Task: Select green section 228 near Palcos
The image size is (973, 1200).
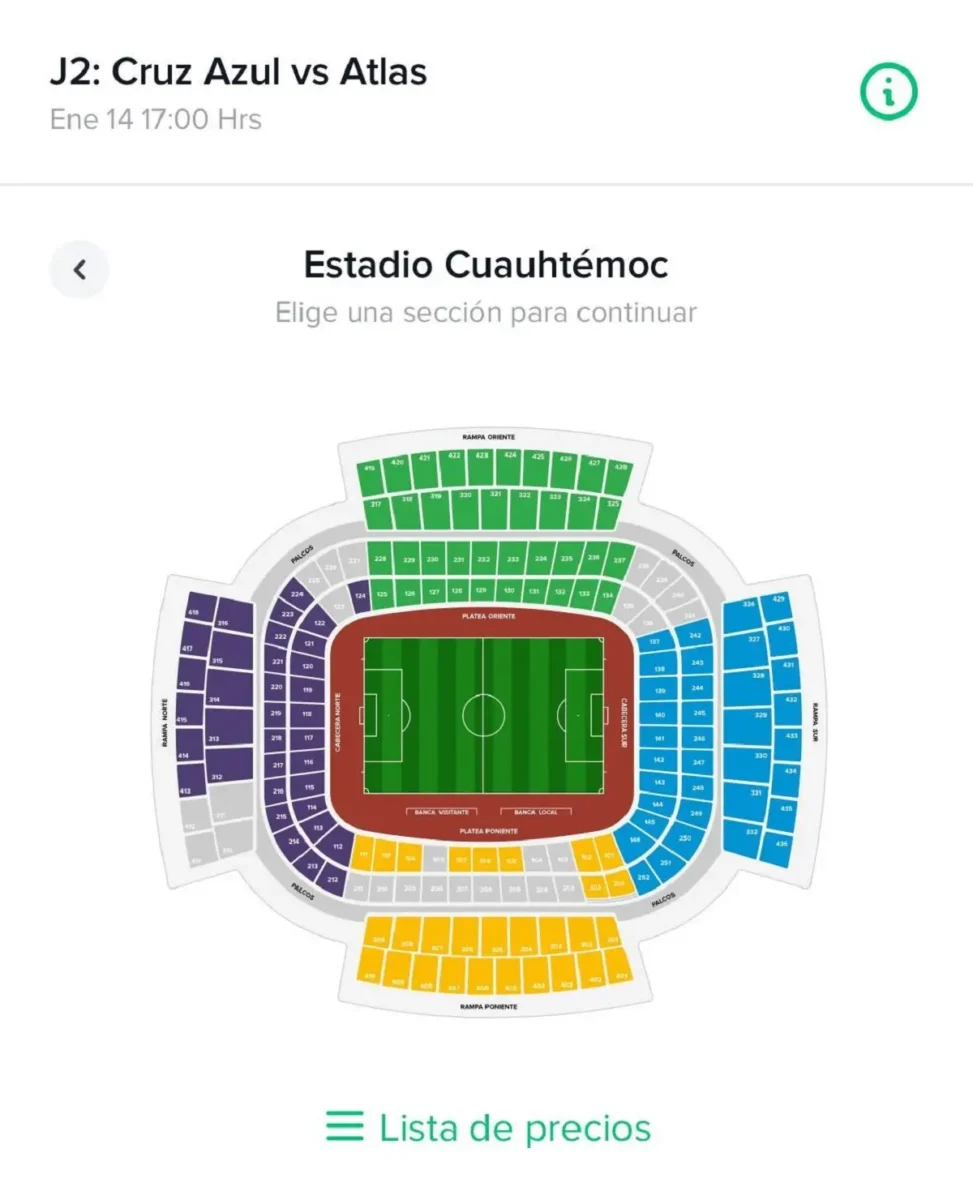Action: click(379, 559)
